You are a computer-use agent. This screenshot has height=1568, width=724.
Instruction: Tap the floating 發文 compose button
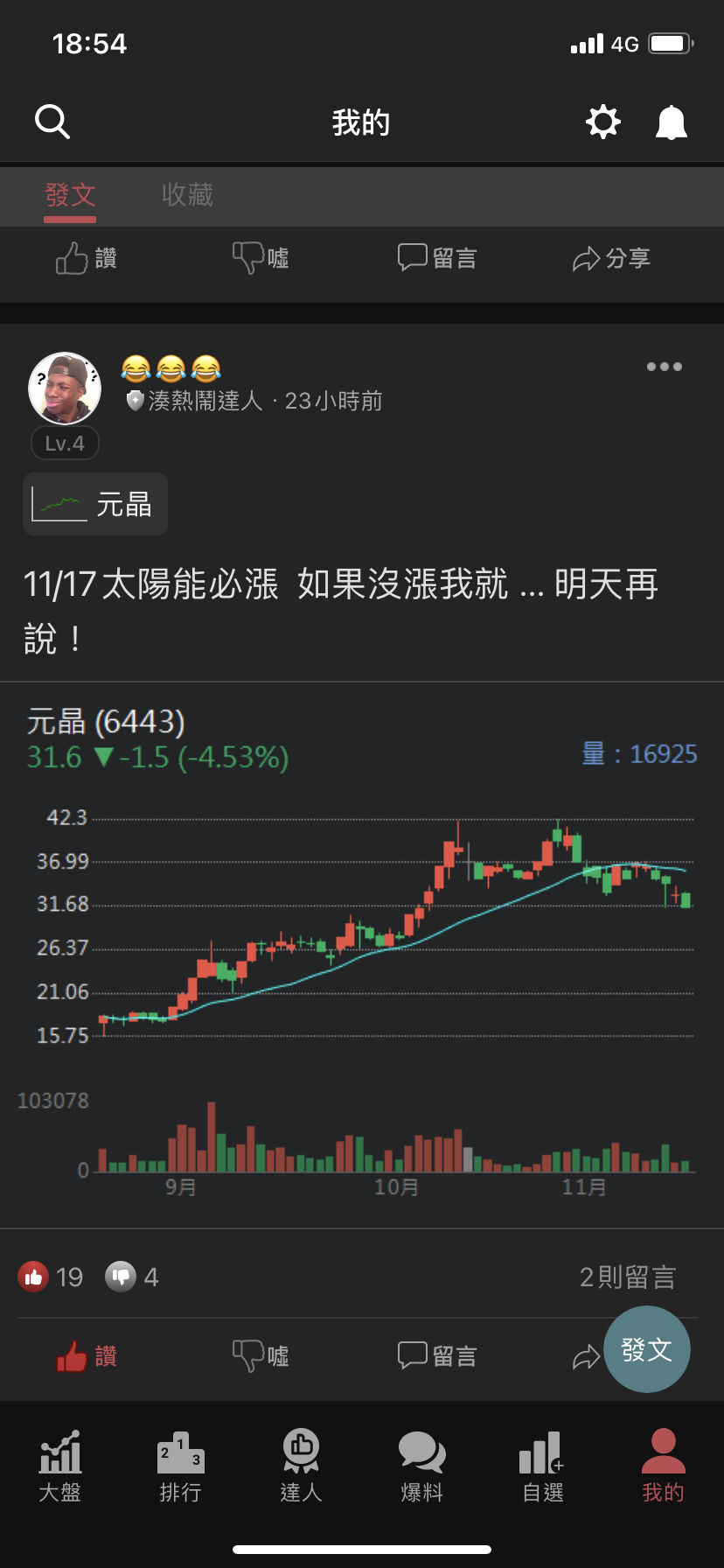tap(647, 1349)
